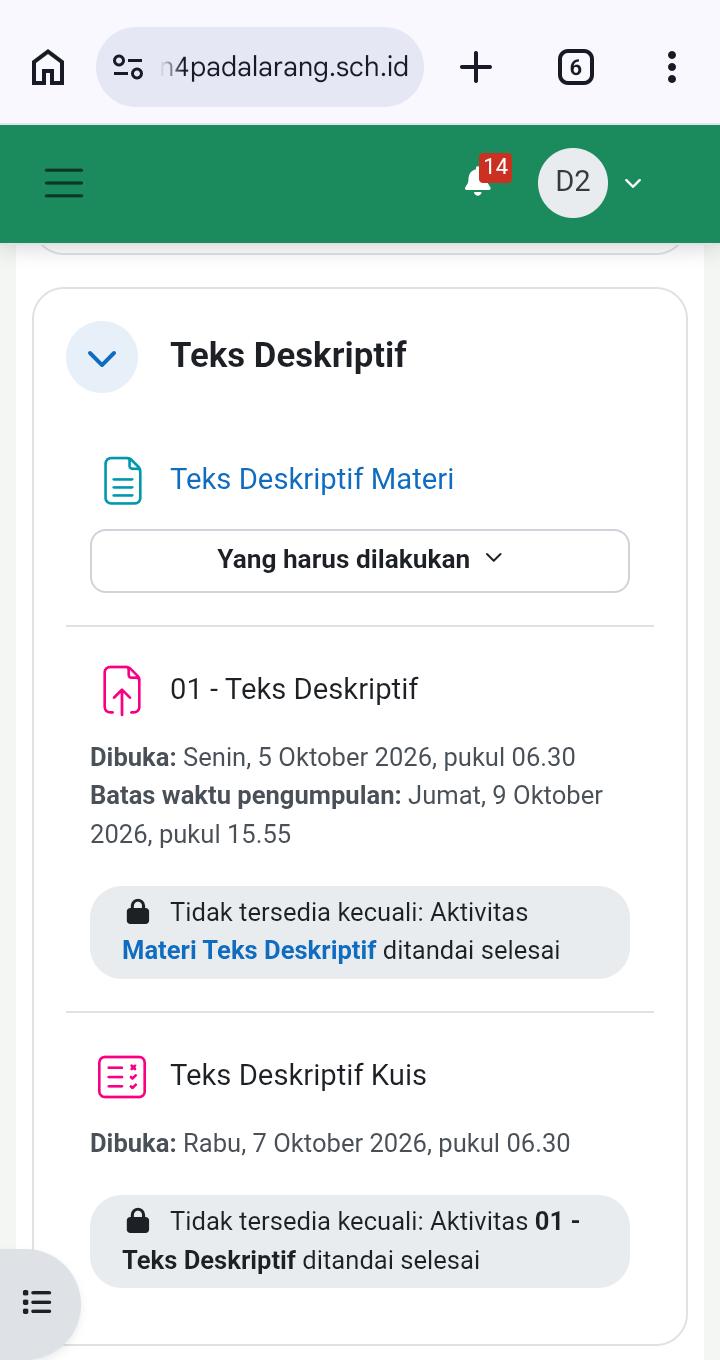720x1360 pixels.
Task: Open the hamburger navigation menu
Action: coord(64,183)
